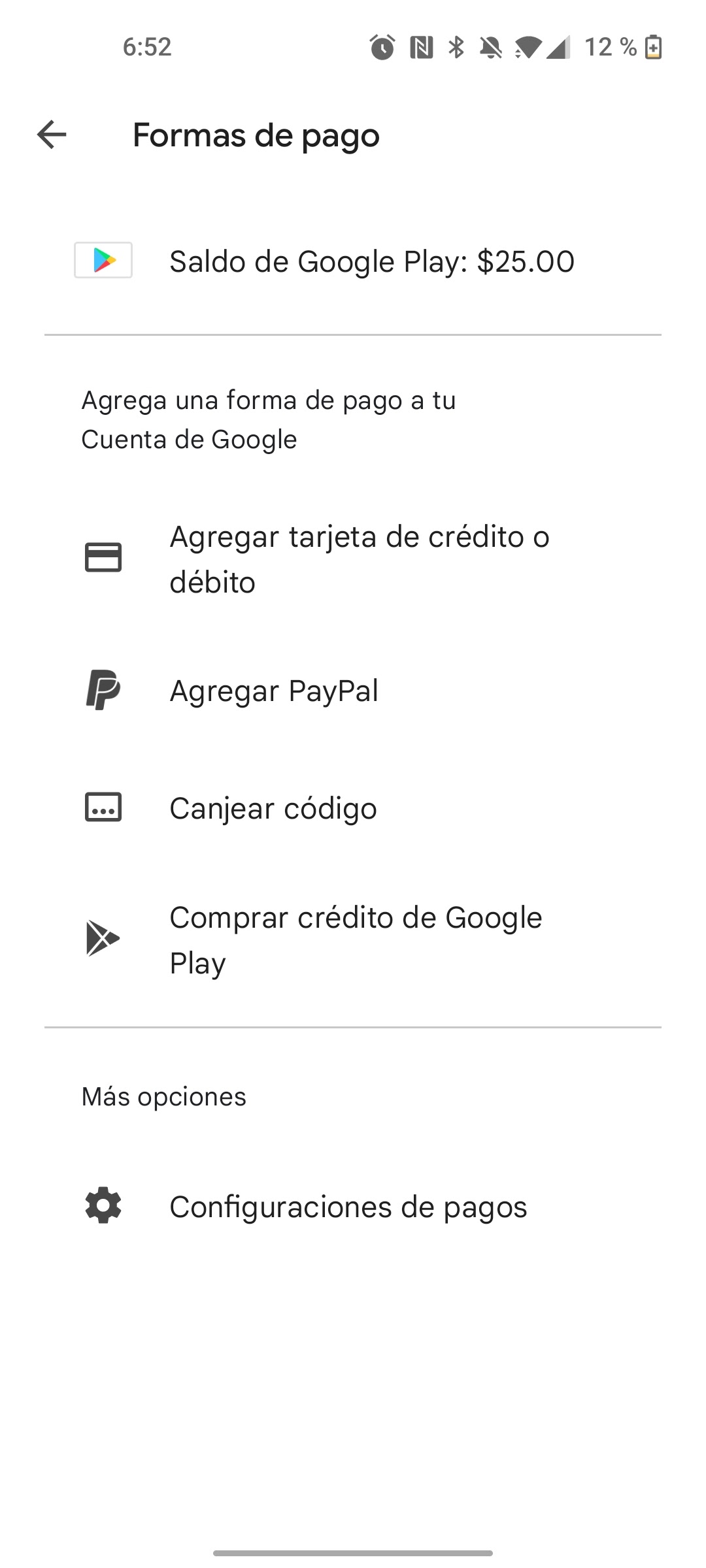Open Configuraciones de pagos
This screenshot has width=706, height=1568.
coord(353,1207)
